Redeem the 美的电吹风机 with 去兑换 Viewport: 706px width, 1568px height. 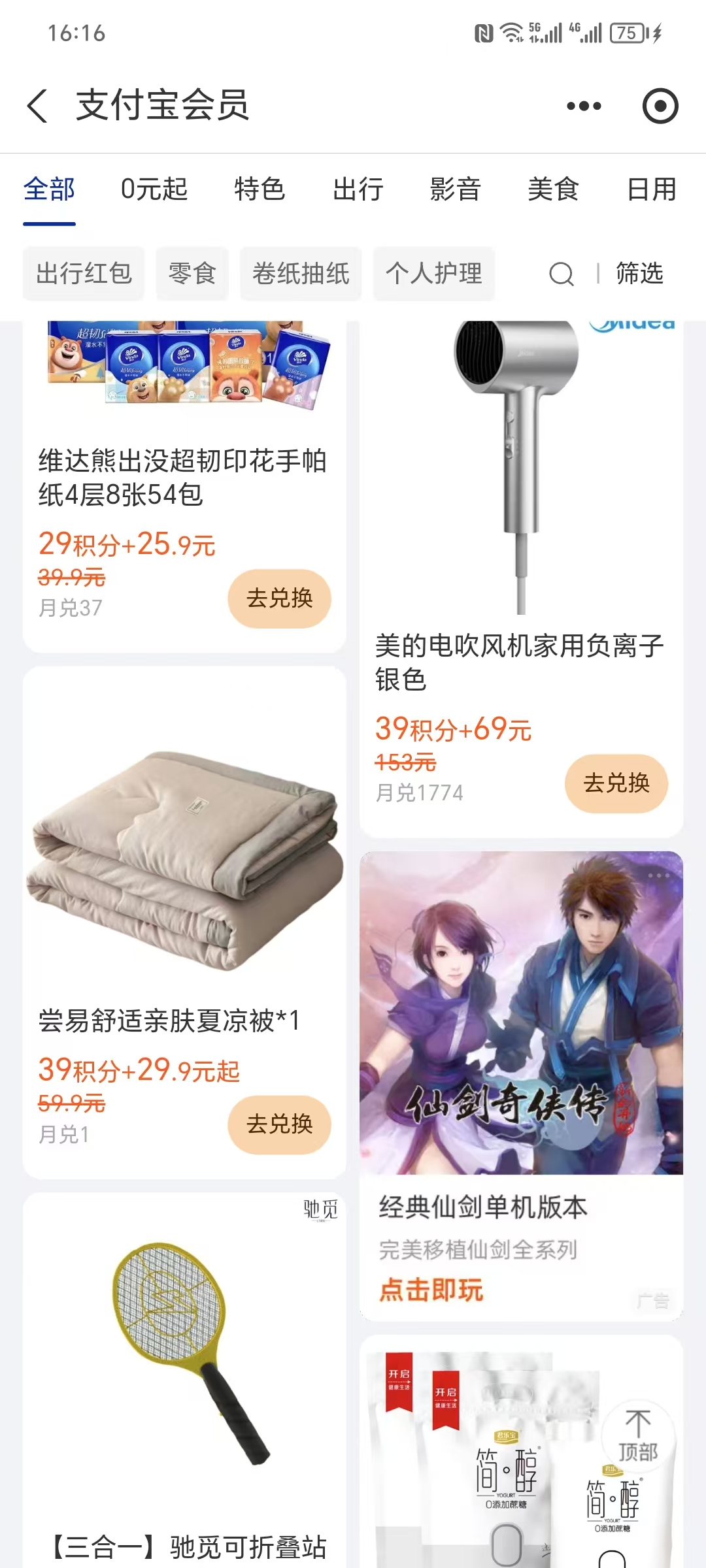[x=616, y=783]
